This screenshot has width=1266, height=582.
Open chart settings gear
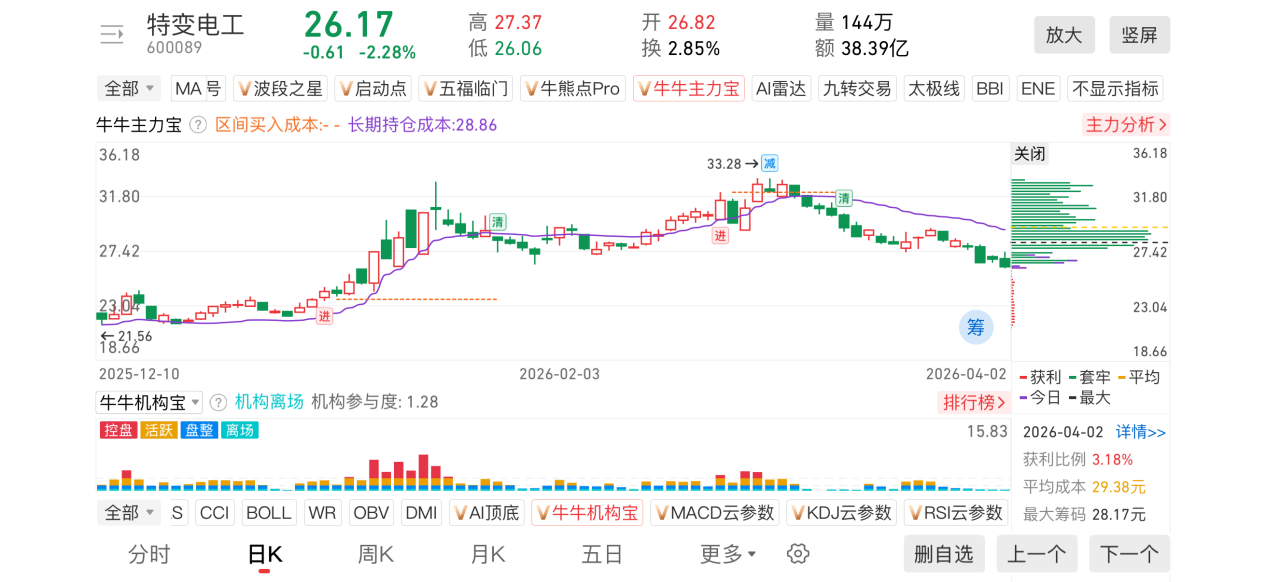coord(797,554)
